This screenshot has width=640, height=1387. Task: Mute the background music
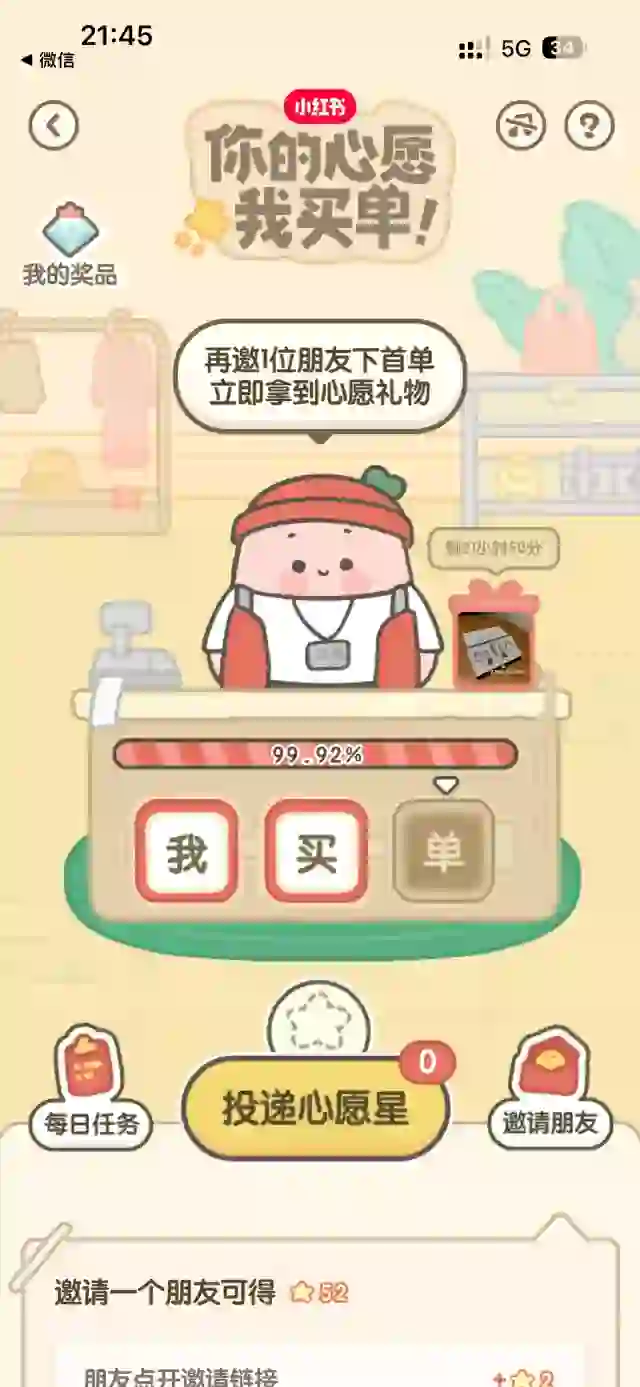click(521, 126)
